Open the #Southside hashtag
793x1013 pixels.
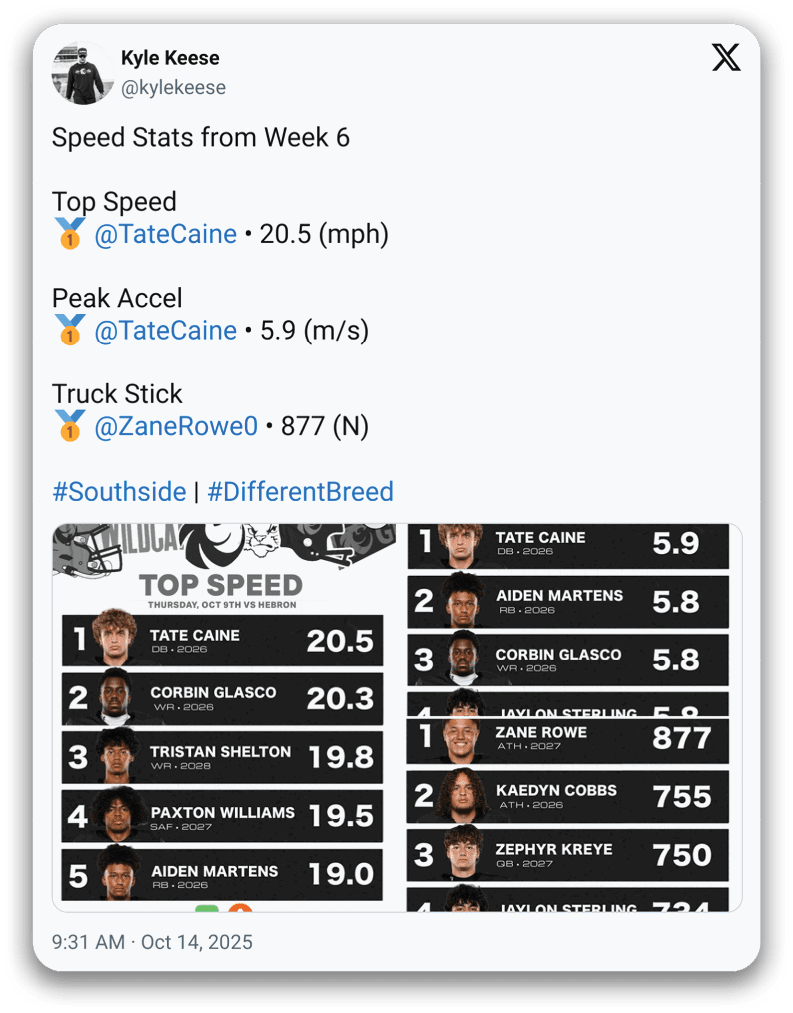(x=119, y=492)
